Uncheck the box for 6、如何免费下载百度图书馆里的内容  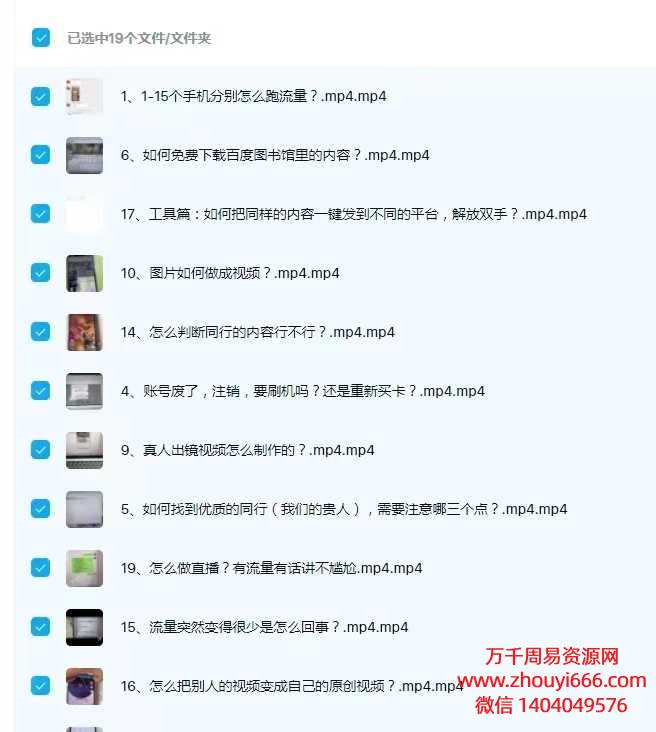click(x=41, y=155)
